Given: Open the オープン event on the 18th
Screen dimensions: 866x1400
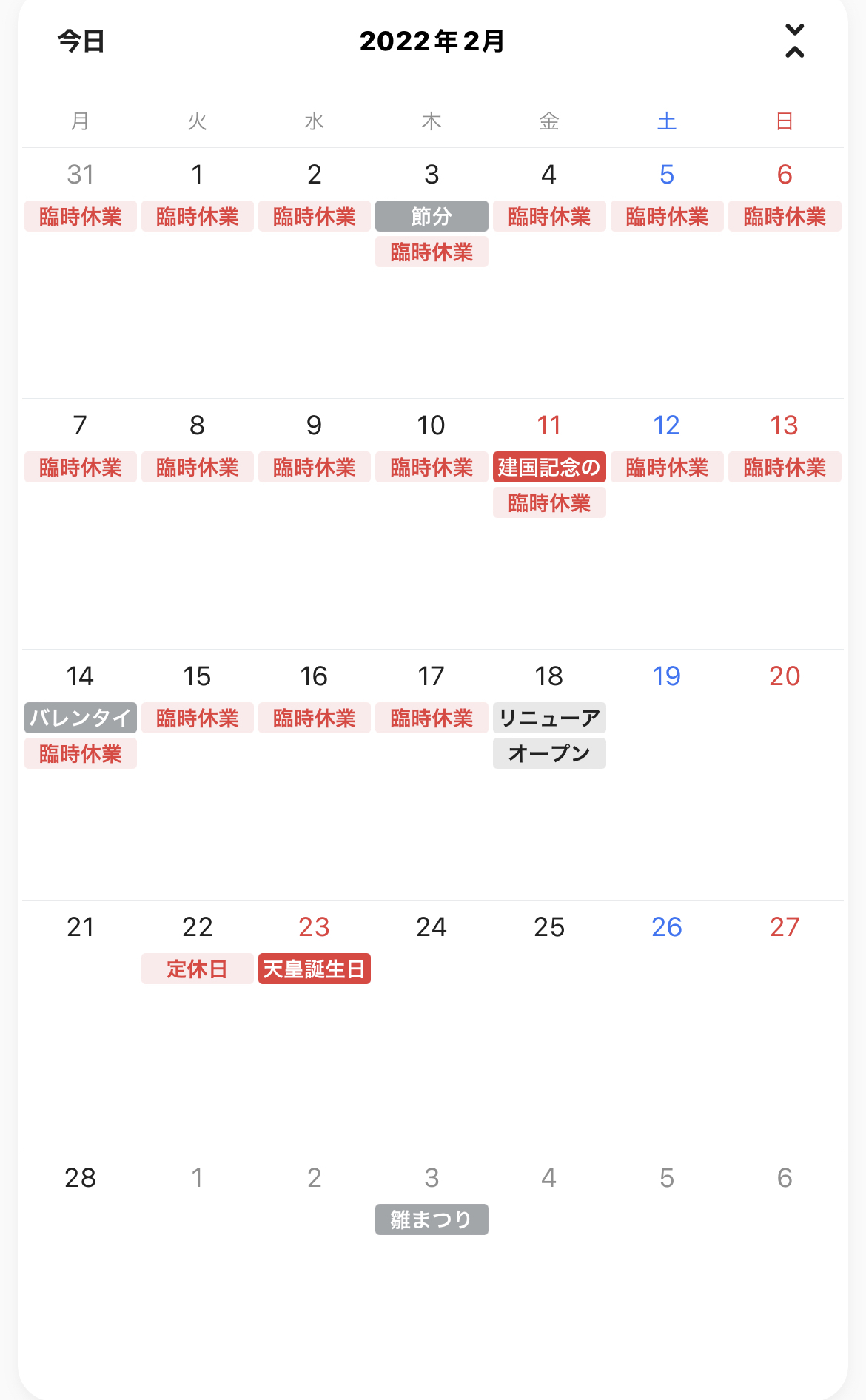Looking at the screenshot, I should pyautogui.click(x=549, y=753).
